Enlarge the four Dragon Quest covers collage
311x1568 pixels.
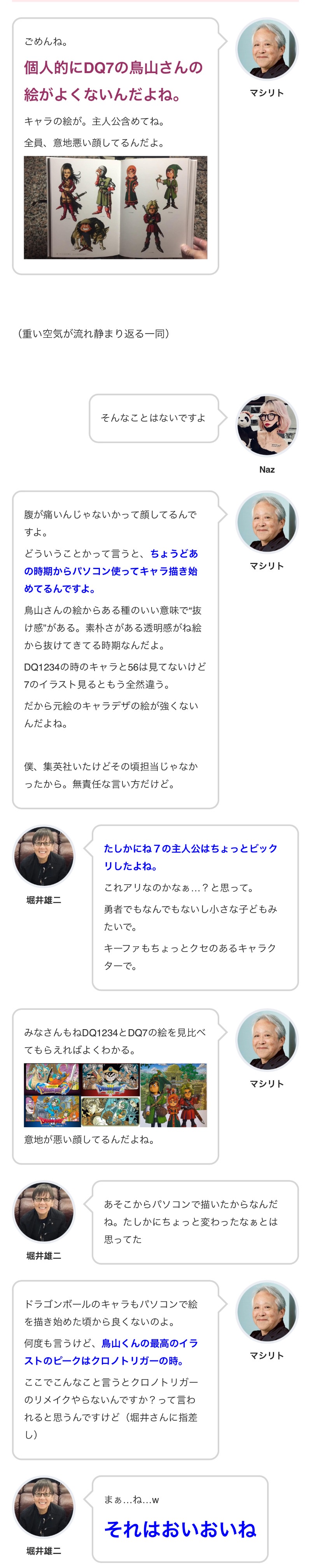[82, 1095]
